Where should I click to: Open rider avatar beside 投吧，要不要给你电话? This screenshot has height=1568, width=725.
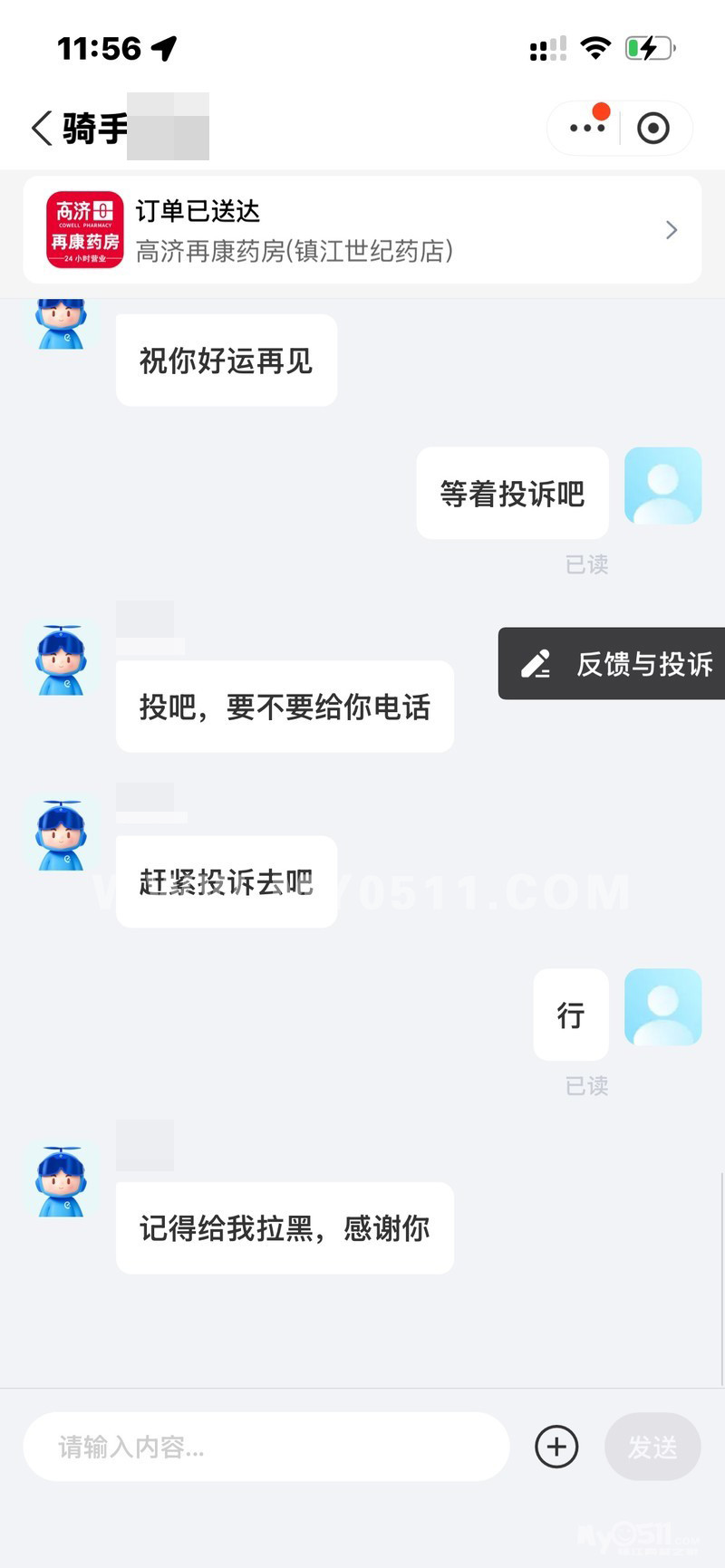(x=61, y=659)
